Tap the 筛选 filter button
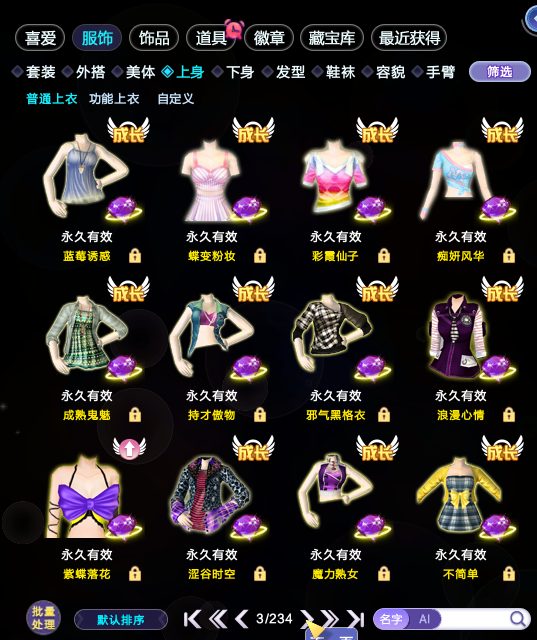 pyautogui.click(x=499, y=72)
